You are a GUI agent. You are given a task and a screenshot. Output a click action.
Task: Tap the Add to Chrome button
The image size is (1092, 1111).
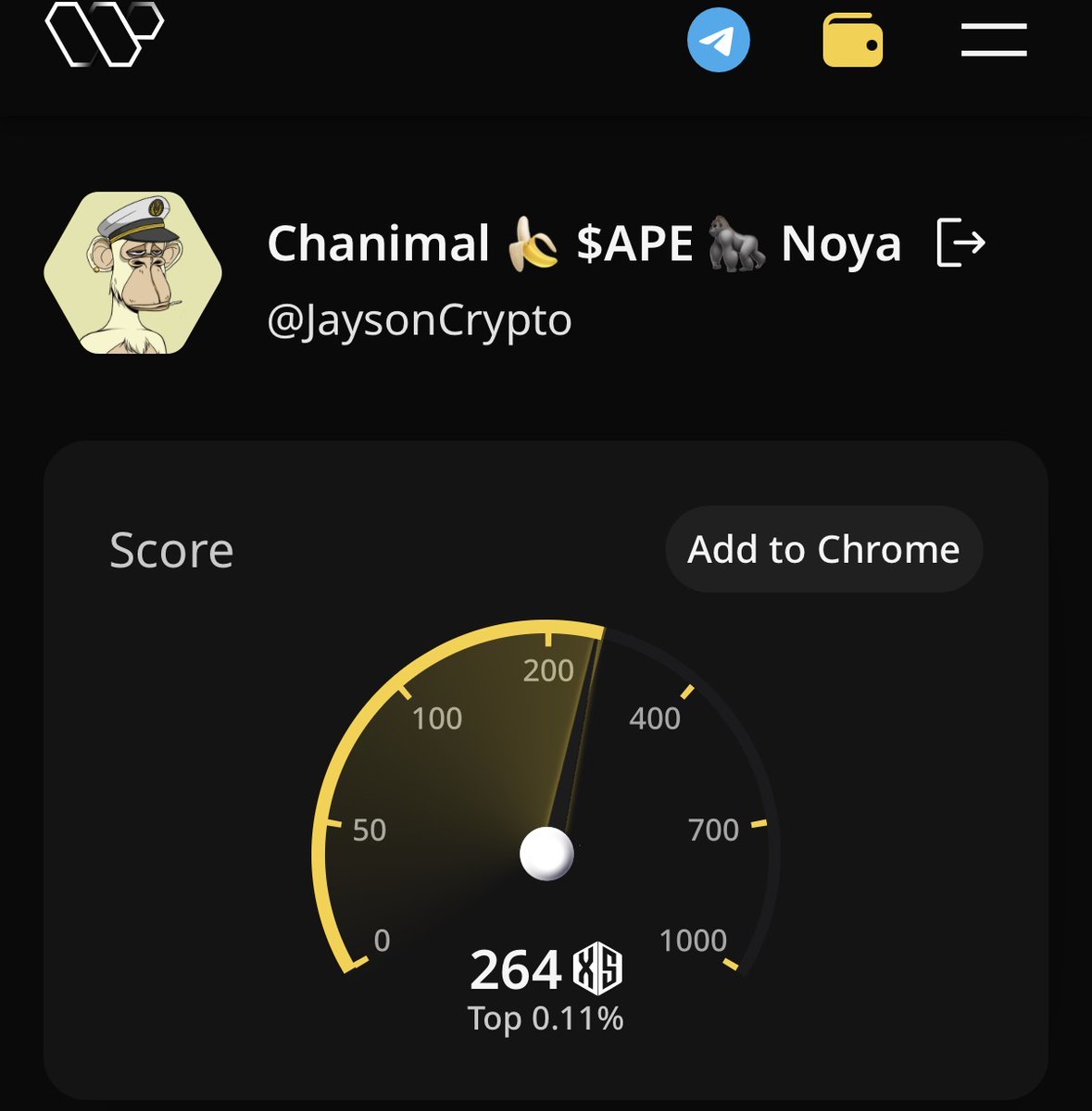pos(823,549)
